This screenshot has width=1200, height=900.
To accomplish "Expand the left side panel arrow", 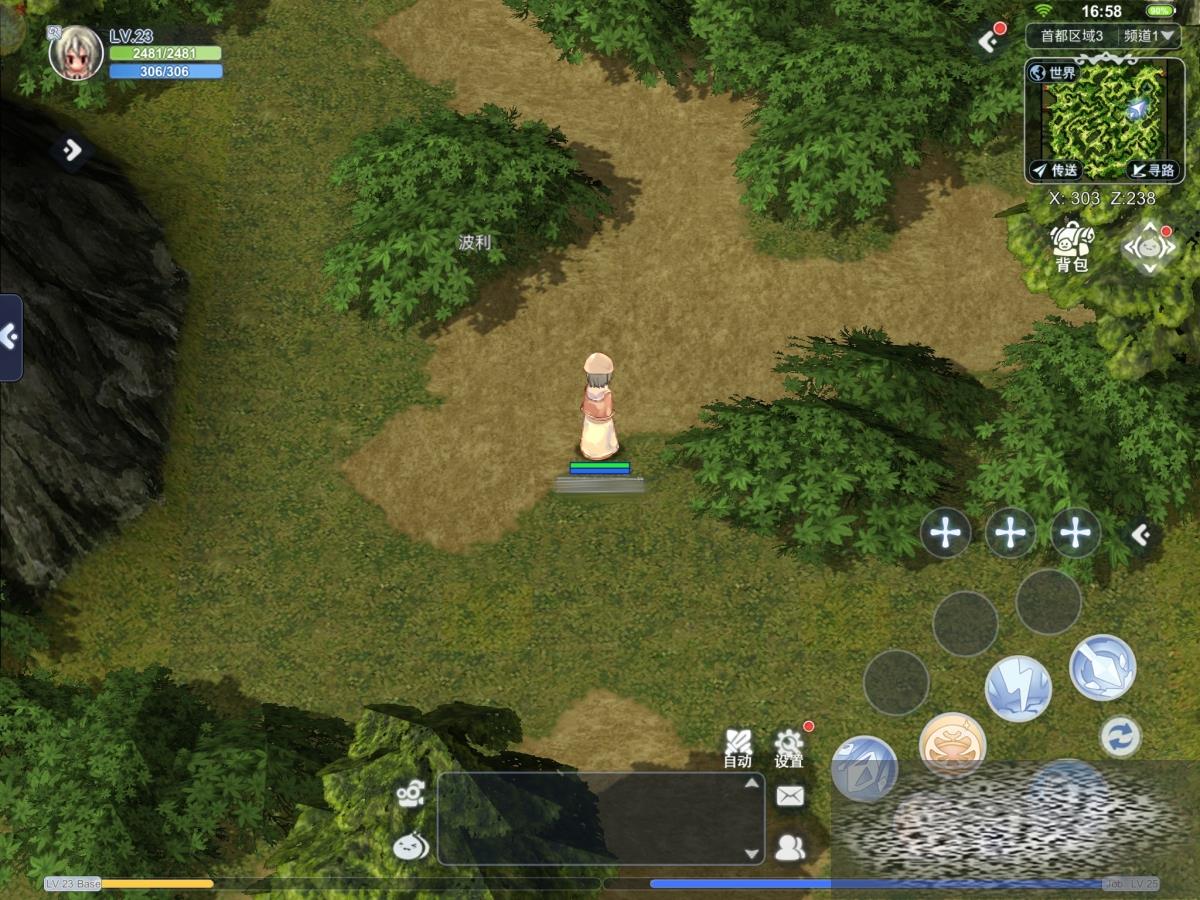I will pos(10,337).
